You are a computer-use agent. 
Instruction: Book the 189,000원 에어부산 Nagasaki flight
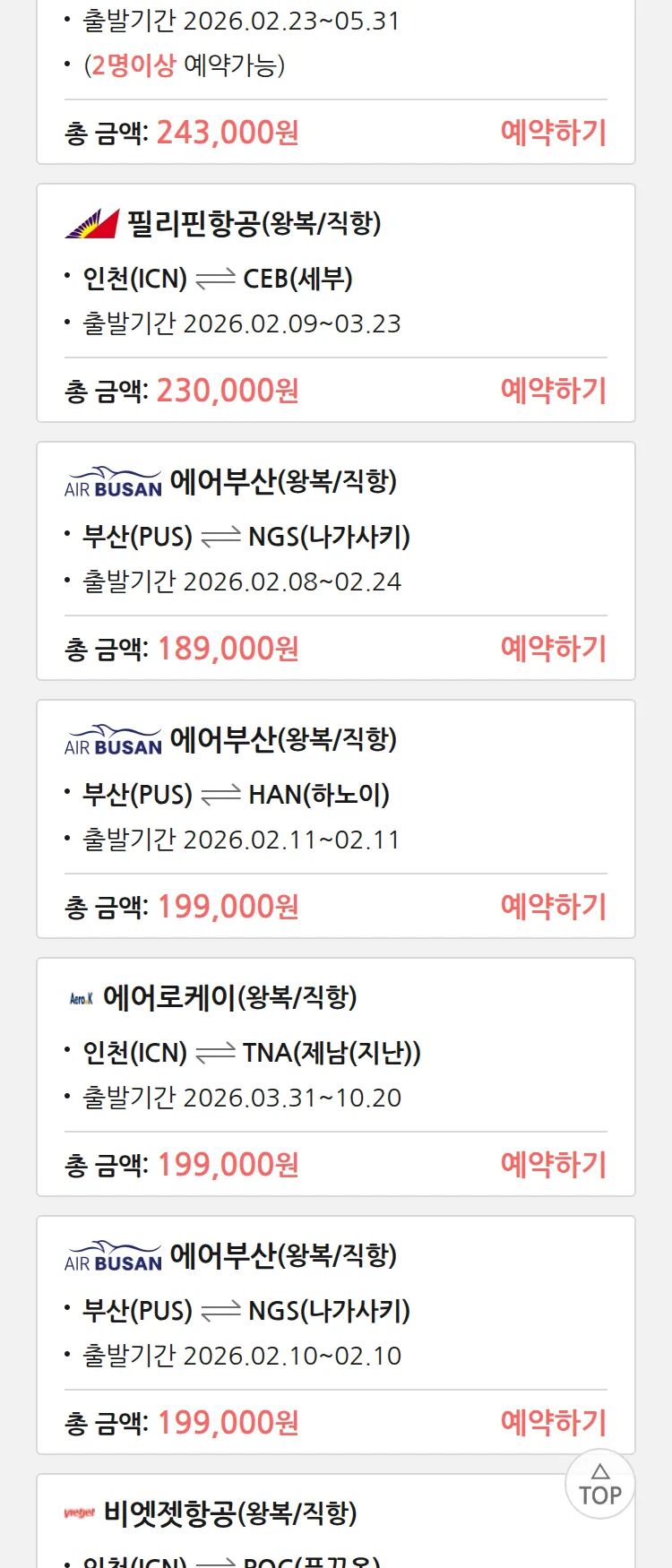[x=553, y=649]
